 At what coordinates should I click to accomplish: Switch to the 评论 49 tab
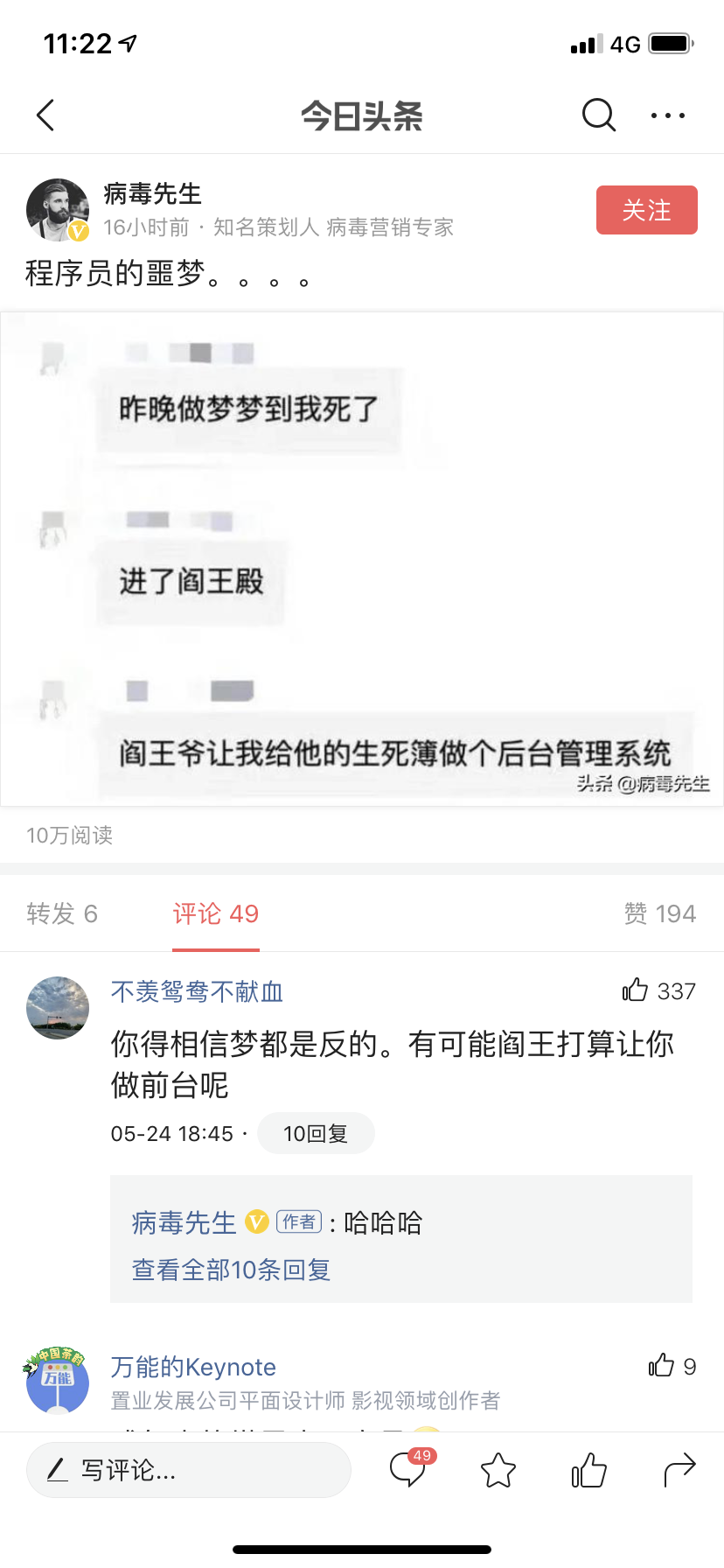216,913
